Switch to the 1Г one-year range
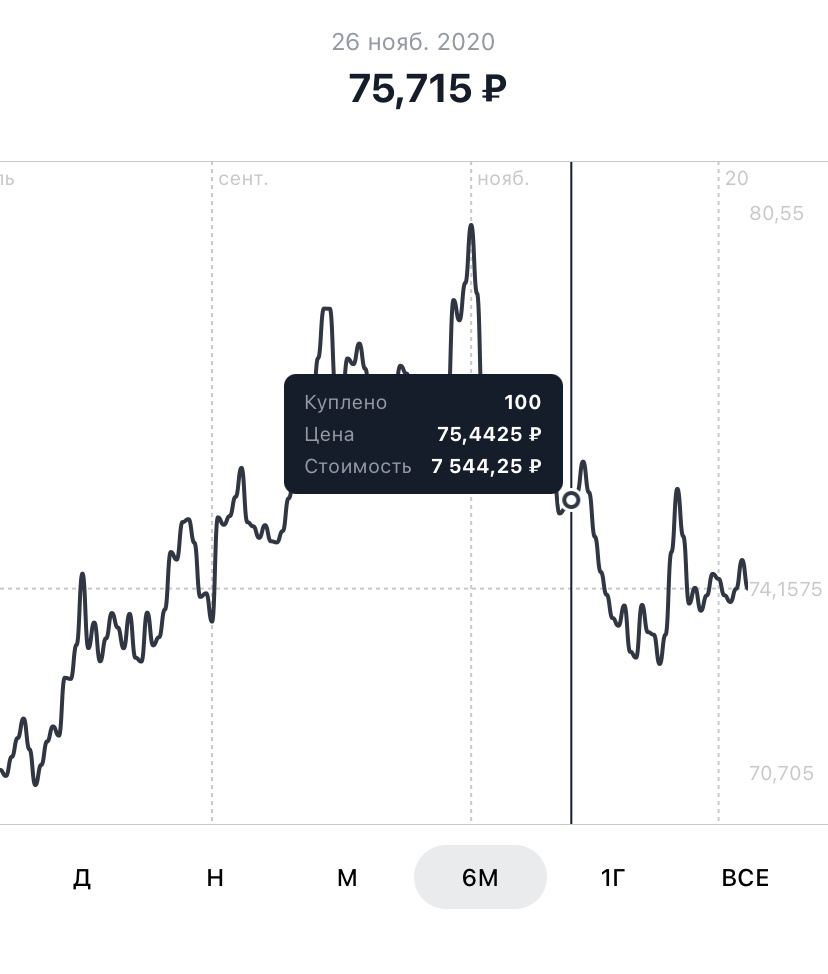The image size is (828, 974). pos(613,878)
